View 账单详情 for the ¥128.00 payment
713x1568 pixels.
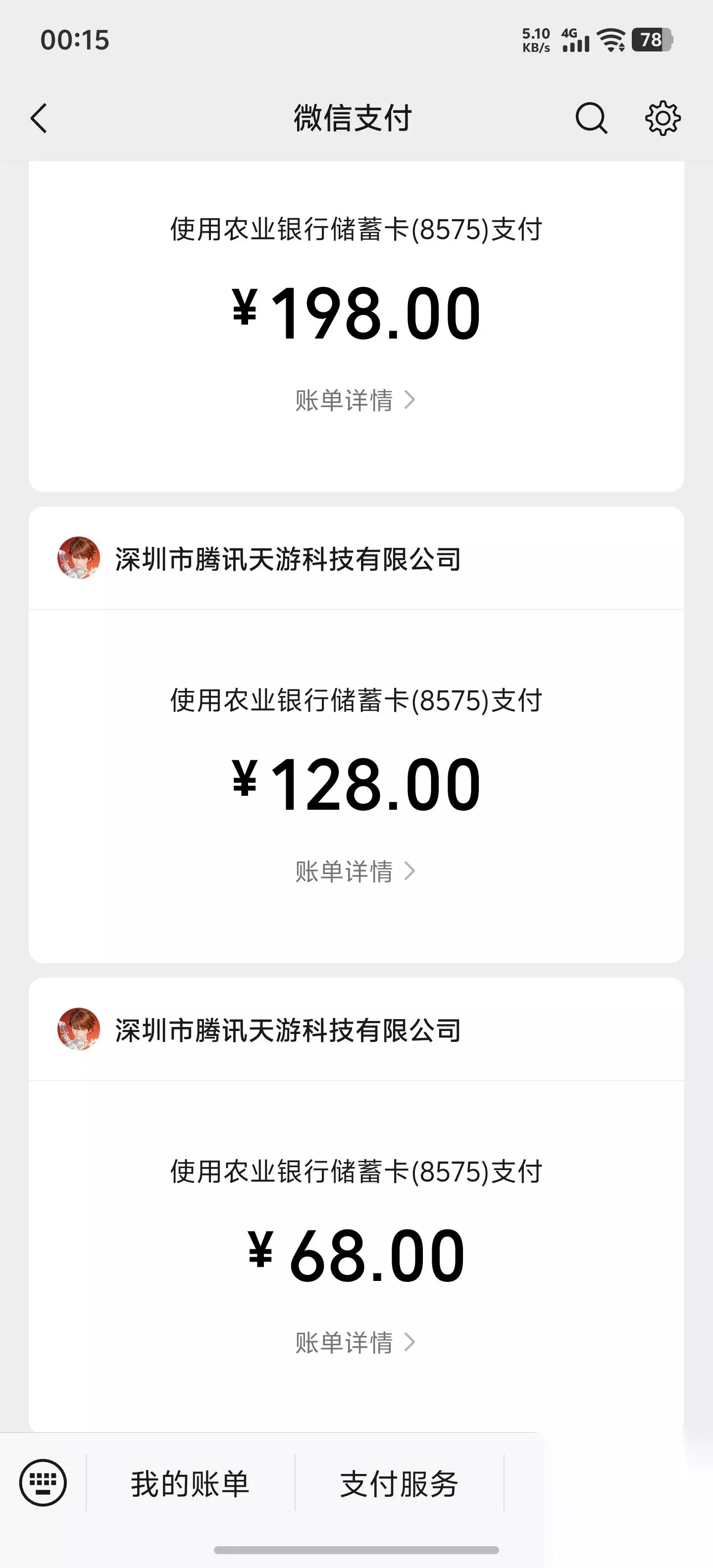(356, 872)
